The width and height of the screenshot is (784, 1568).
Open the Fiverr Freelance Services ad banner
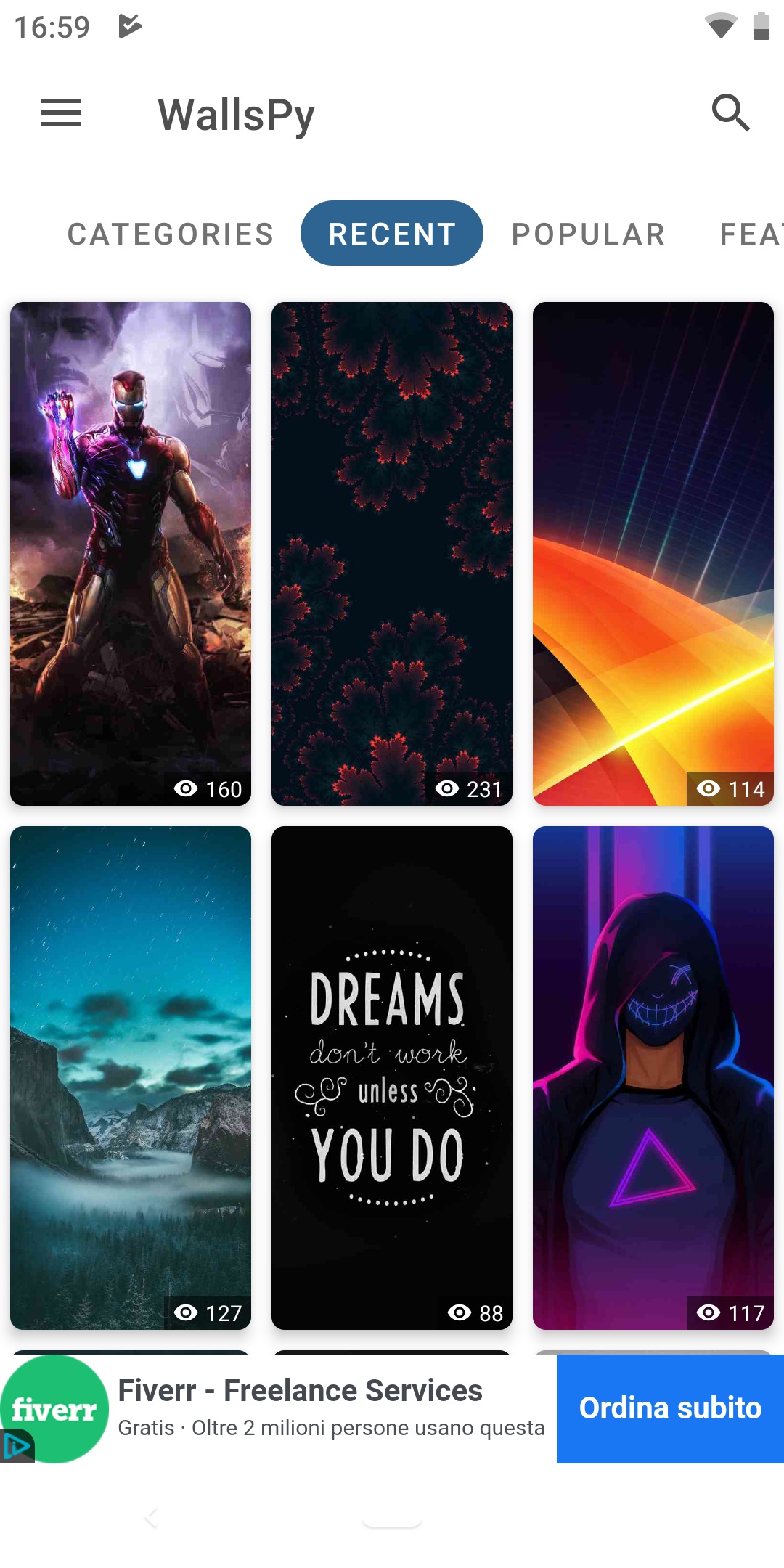[x=331, y=1409]
